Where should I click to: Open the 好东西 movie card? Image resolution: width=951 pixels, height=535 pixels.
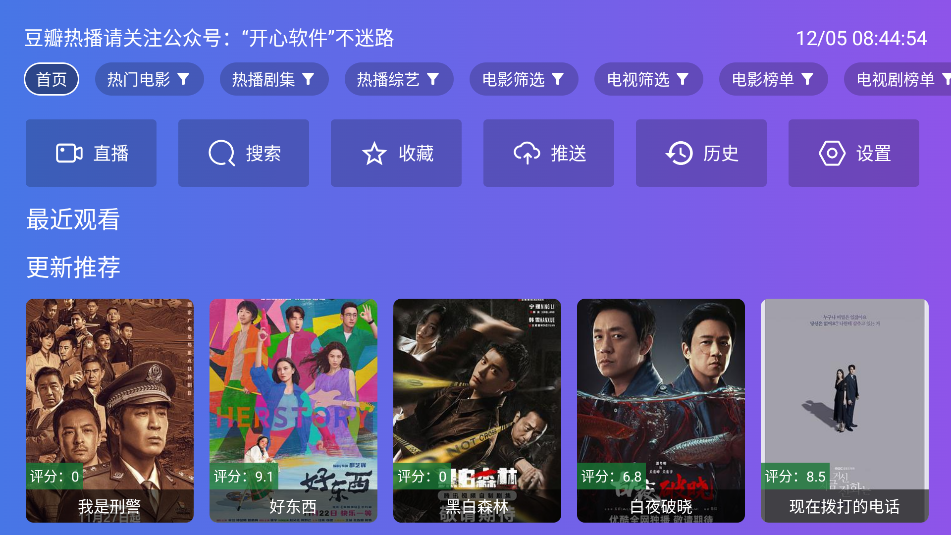(x=293, y=410)
